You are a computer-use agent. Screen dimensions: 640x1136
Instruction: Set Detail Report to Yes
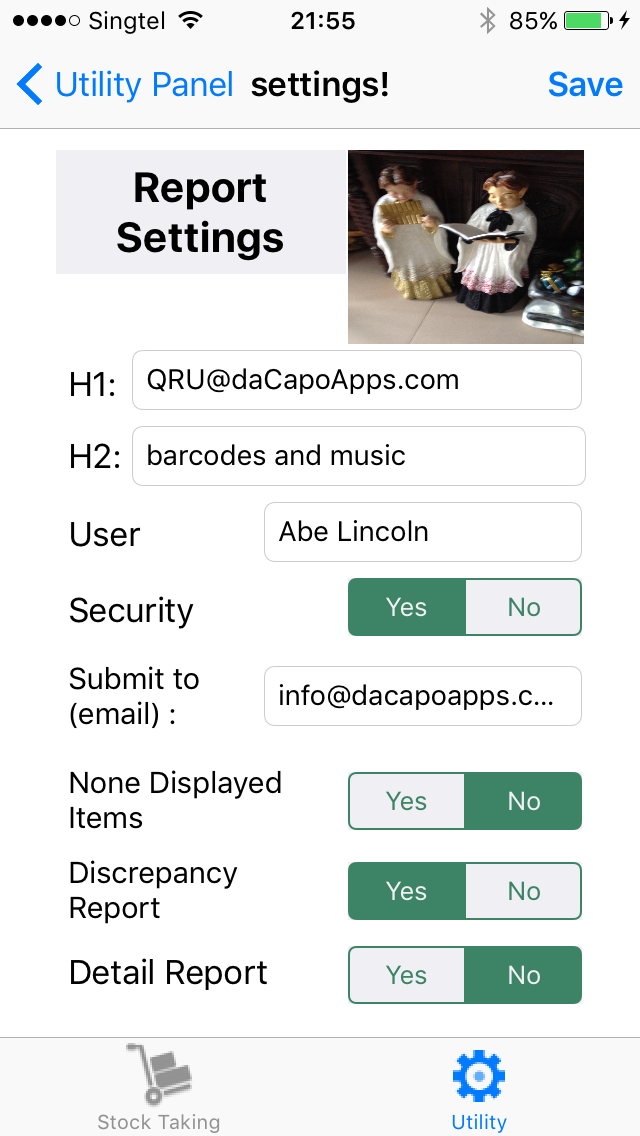coord(407,975)
